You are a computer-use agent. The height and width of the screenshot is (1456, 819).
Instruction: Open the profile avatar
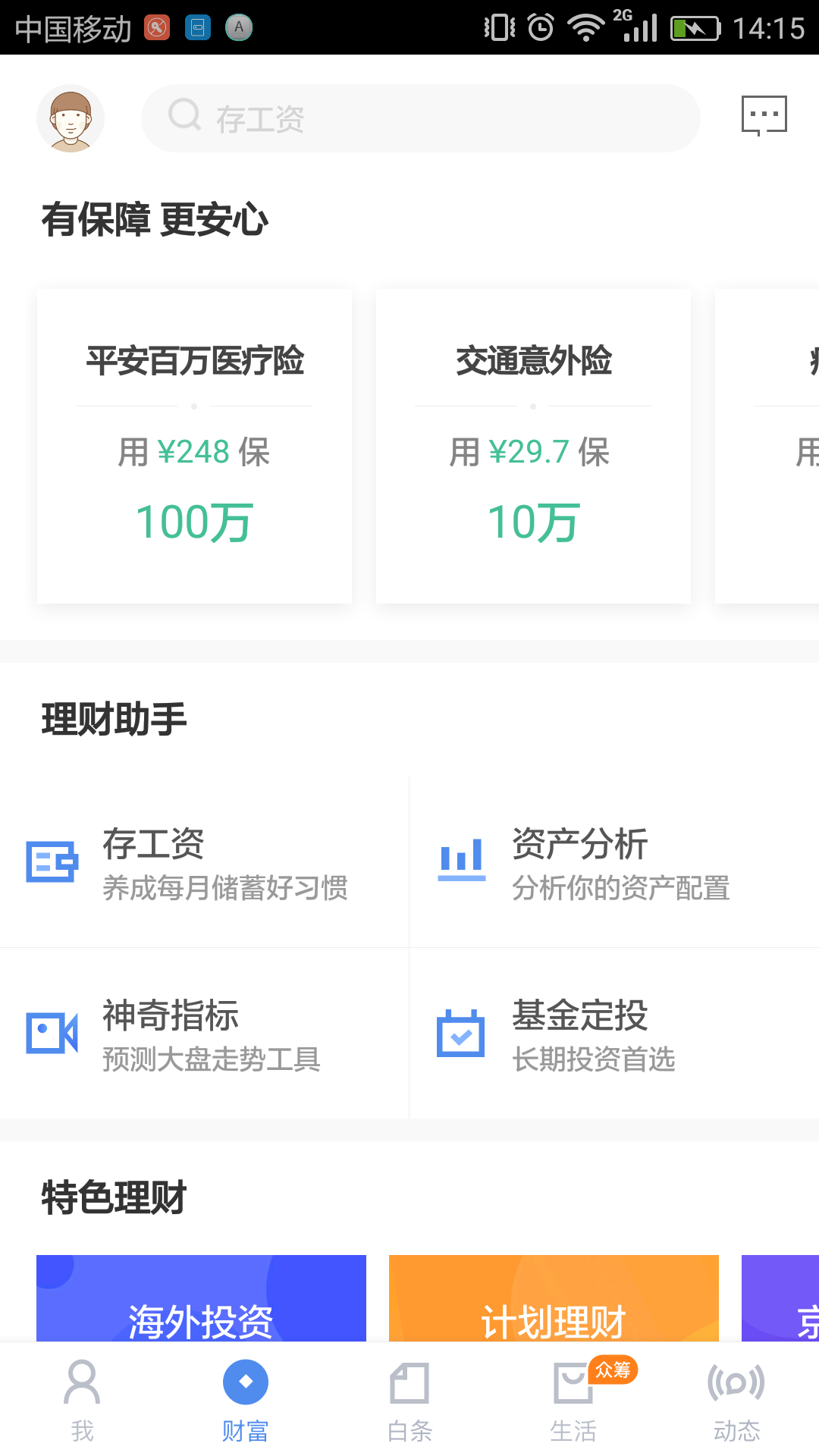[71, 118]
